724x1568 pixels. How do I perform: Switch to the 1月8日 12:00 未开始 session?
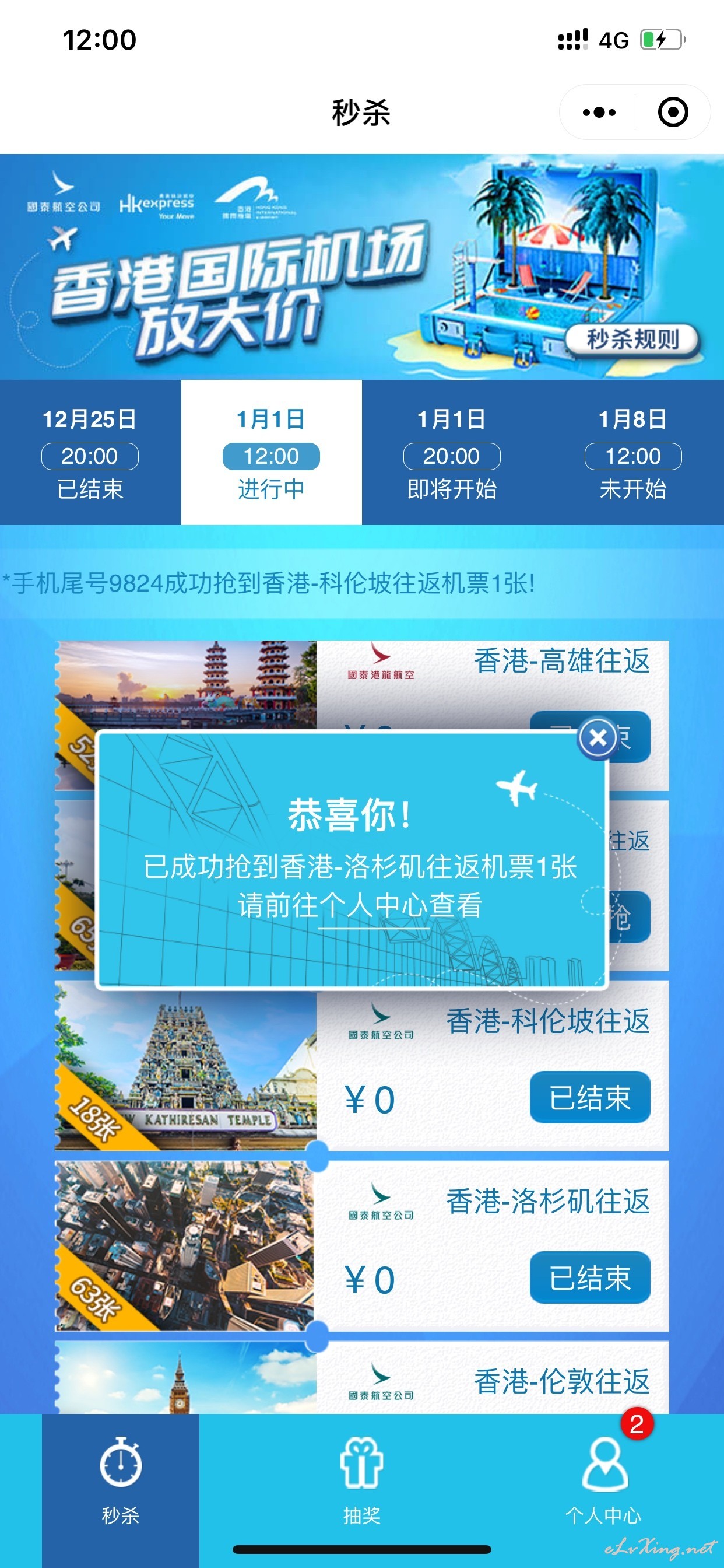click(x=632, y=452)
